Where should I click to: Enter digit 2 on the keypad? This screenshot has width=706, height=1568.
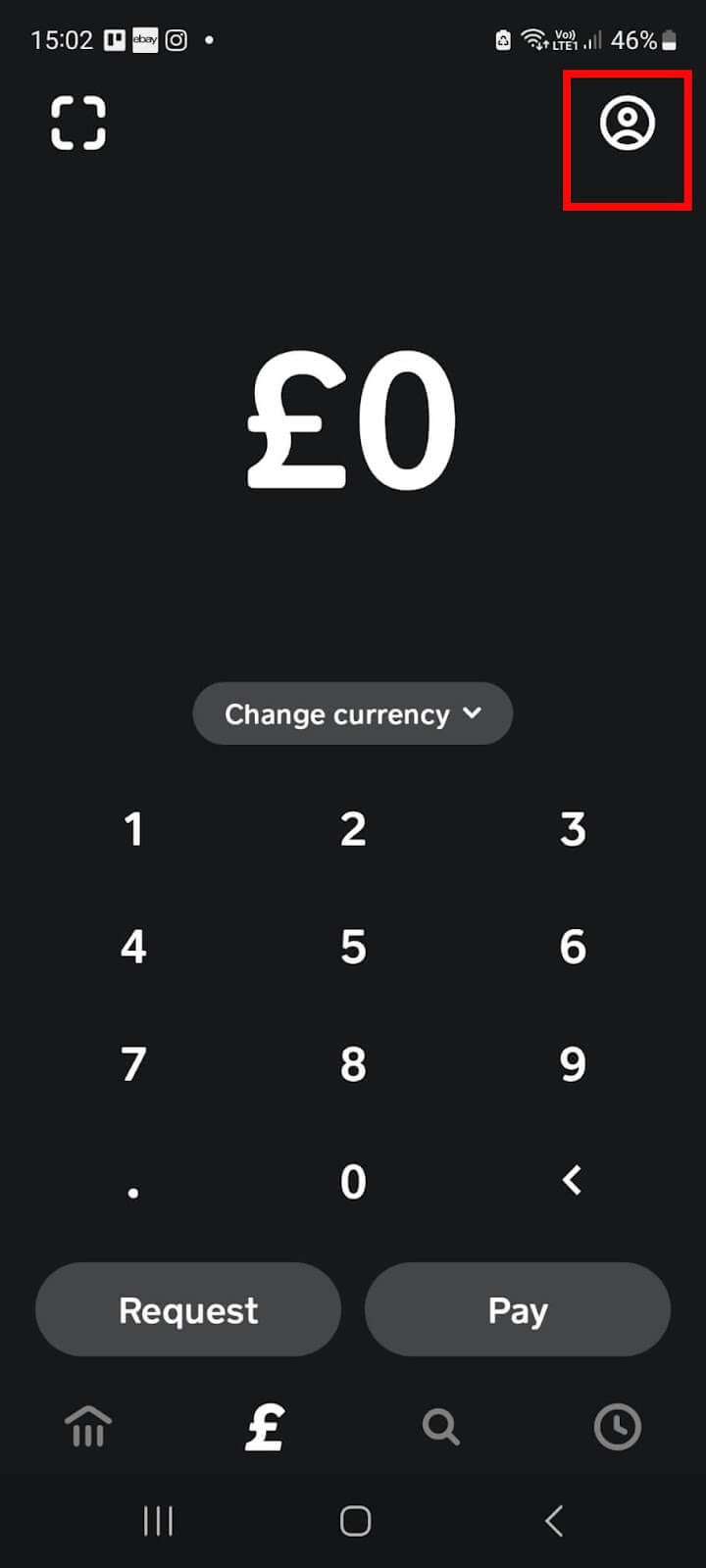coord(353,829)
